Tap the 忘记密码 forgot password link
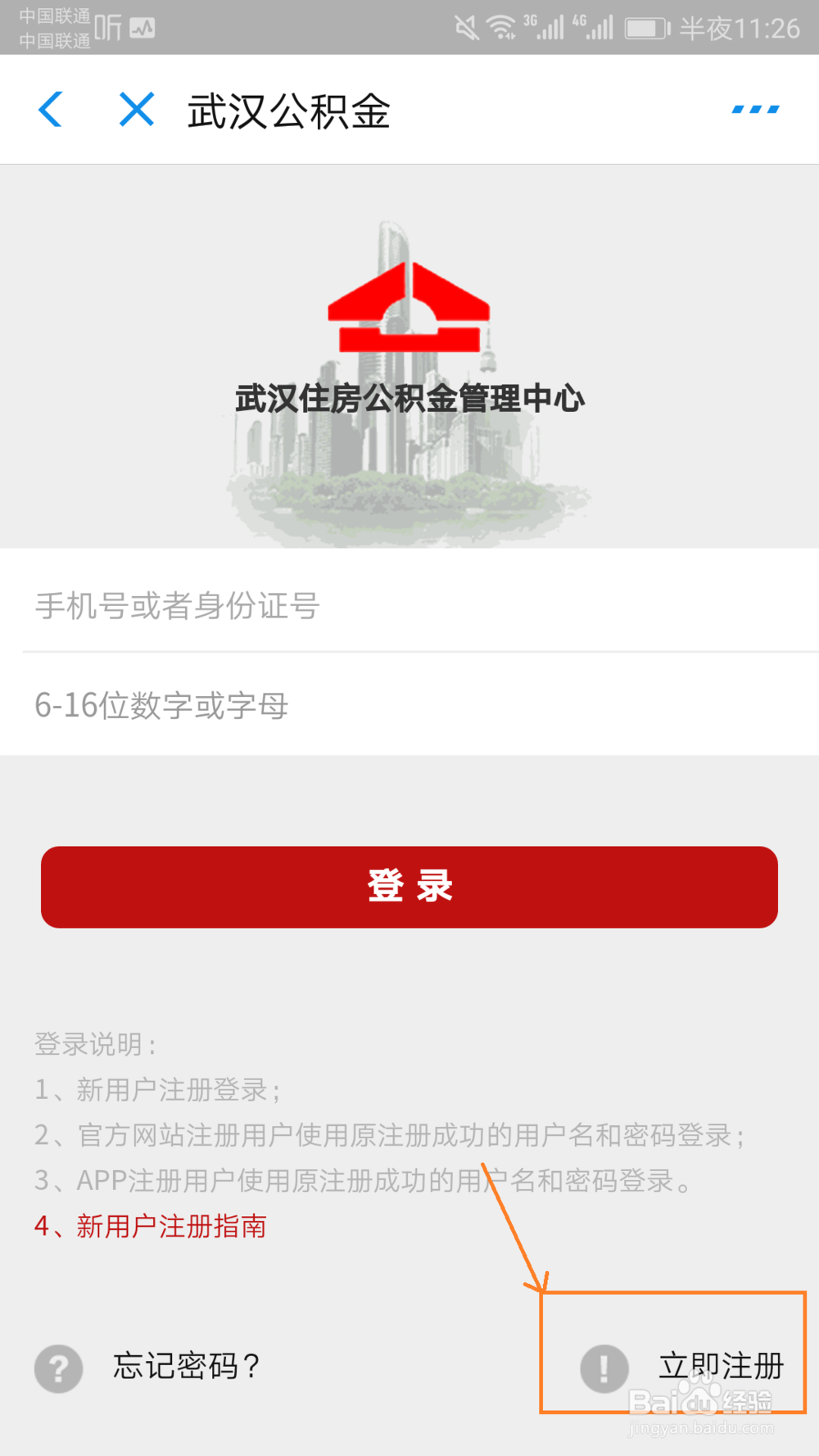819x1456 pixels. (184, 1366)
